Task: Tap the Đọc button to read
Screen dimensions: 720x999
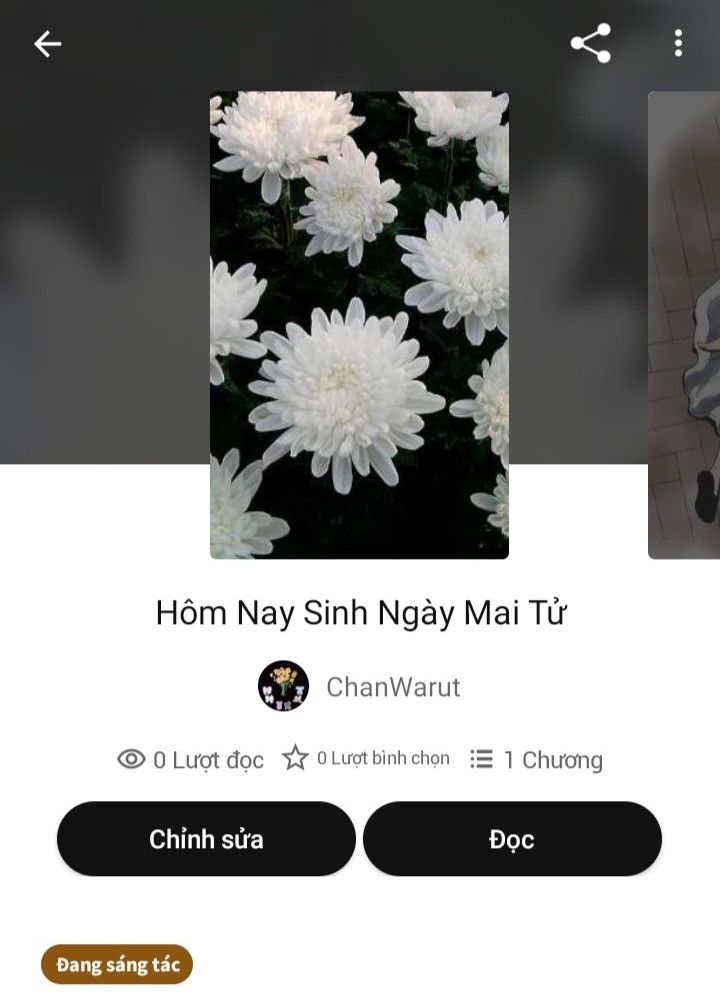Action: (512, 839)
